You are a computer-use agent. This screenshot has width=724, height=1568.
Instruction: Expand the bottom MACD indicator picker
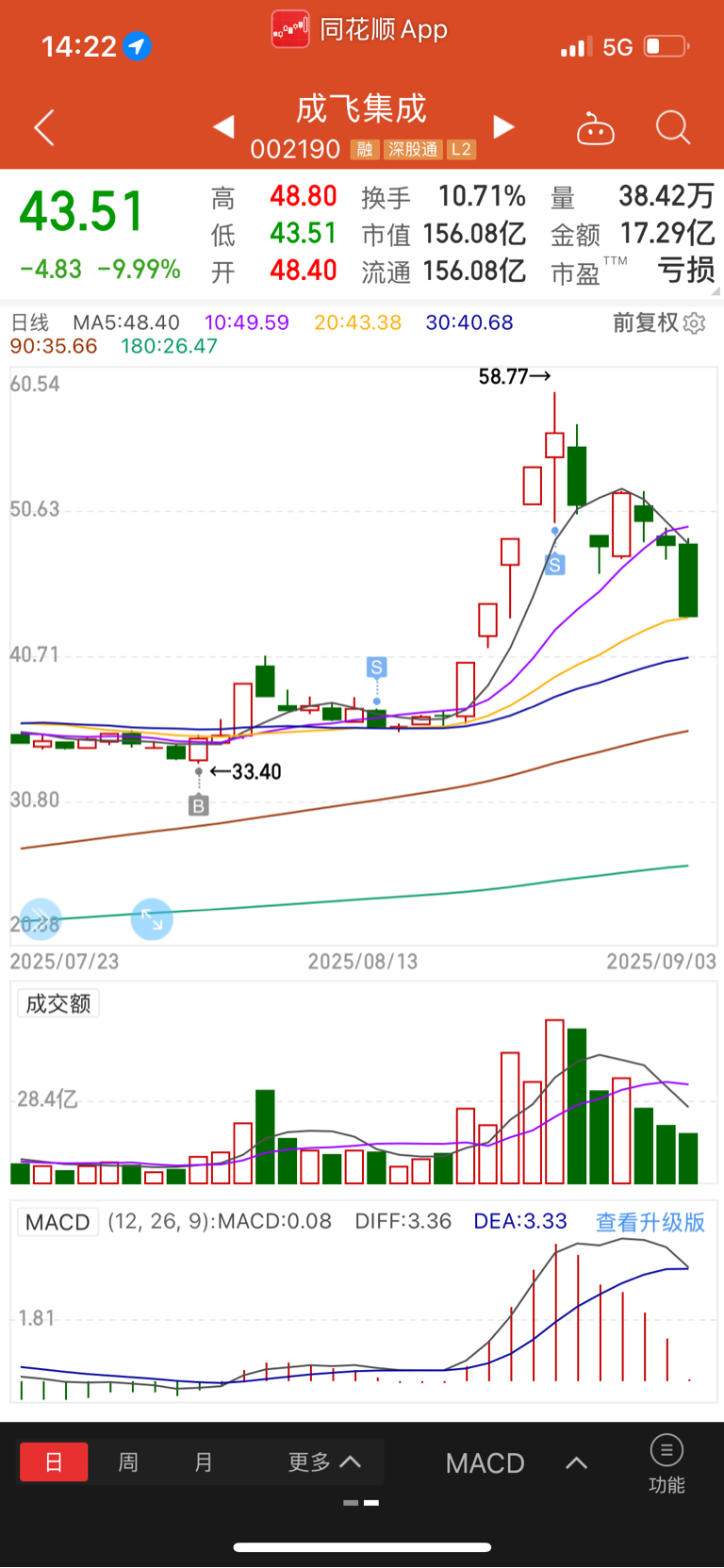point(515,1463)
